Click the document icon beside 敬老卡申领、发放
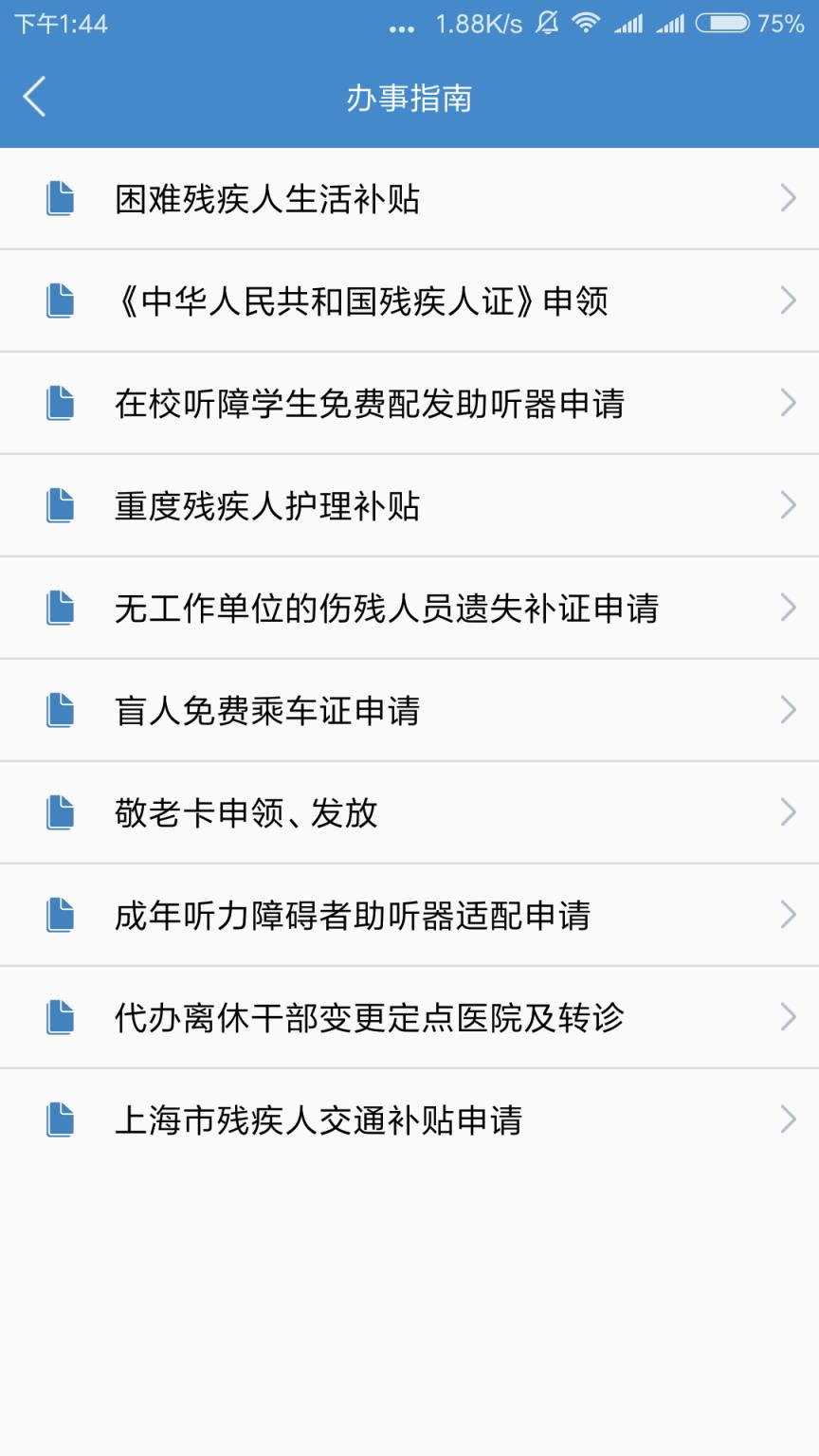This screenshot has width=819, height=1456. (x=59, y=811)
